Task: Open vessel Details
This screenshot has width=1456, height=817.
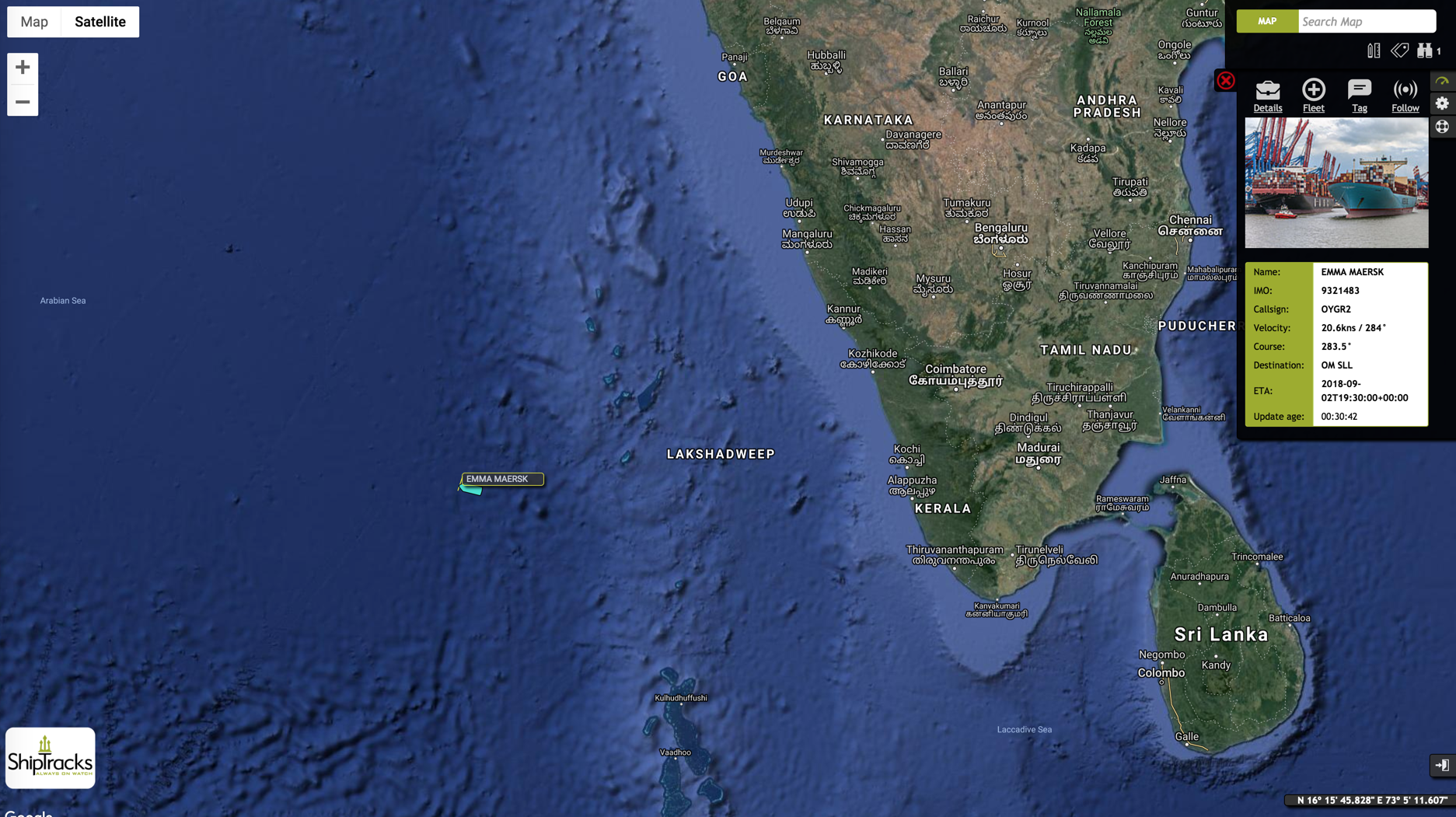Action: tap(1267, 96)
